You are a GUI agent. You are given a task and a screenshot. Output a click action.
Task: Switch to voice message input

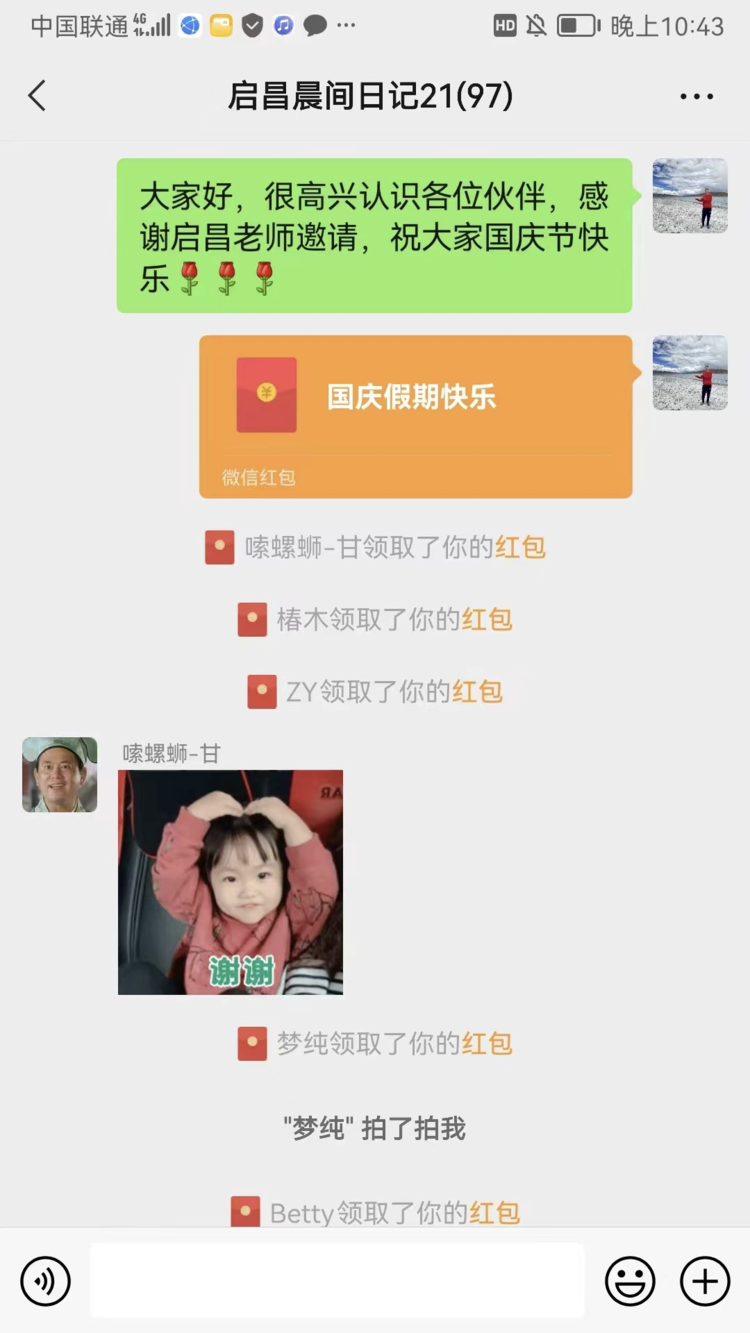(45, 1281)
